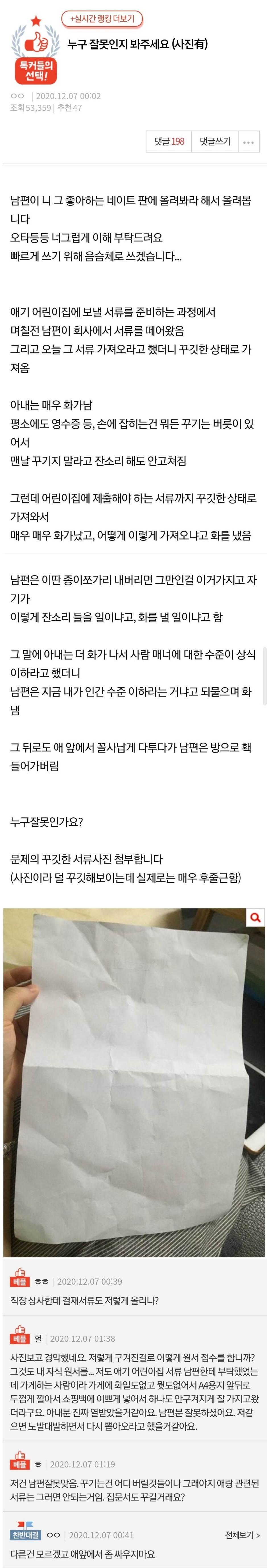View all comments via 전체보기
The image size is (267, 1568).
coord(242,1535)
